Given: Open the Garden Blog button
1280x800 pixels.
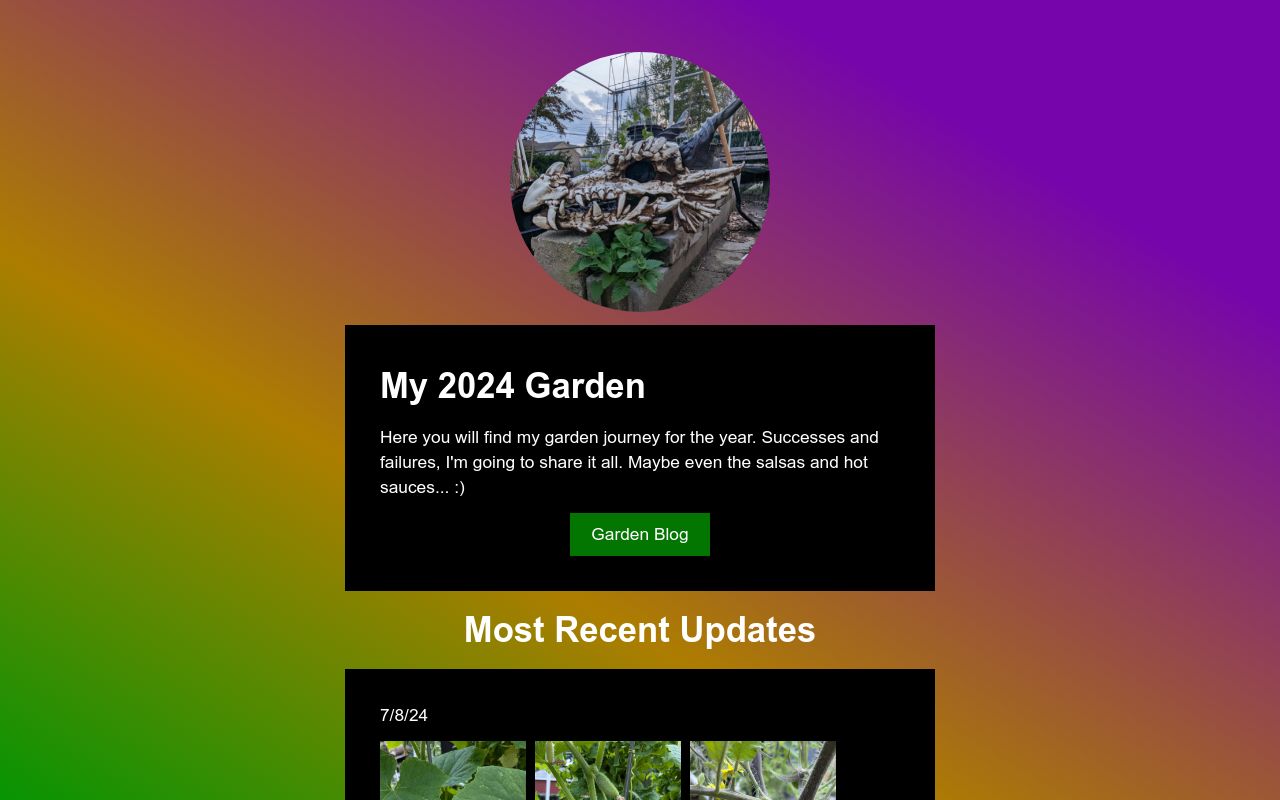Looking at the screenshot, I should (640, 534).
